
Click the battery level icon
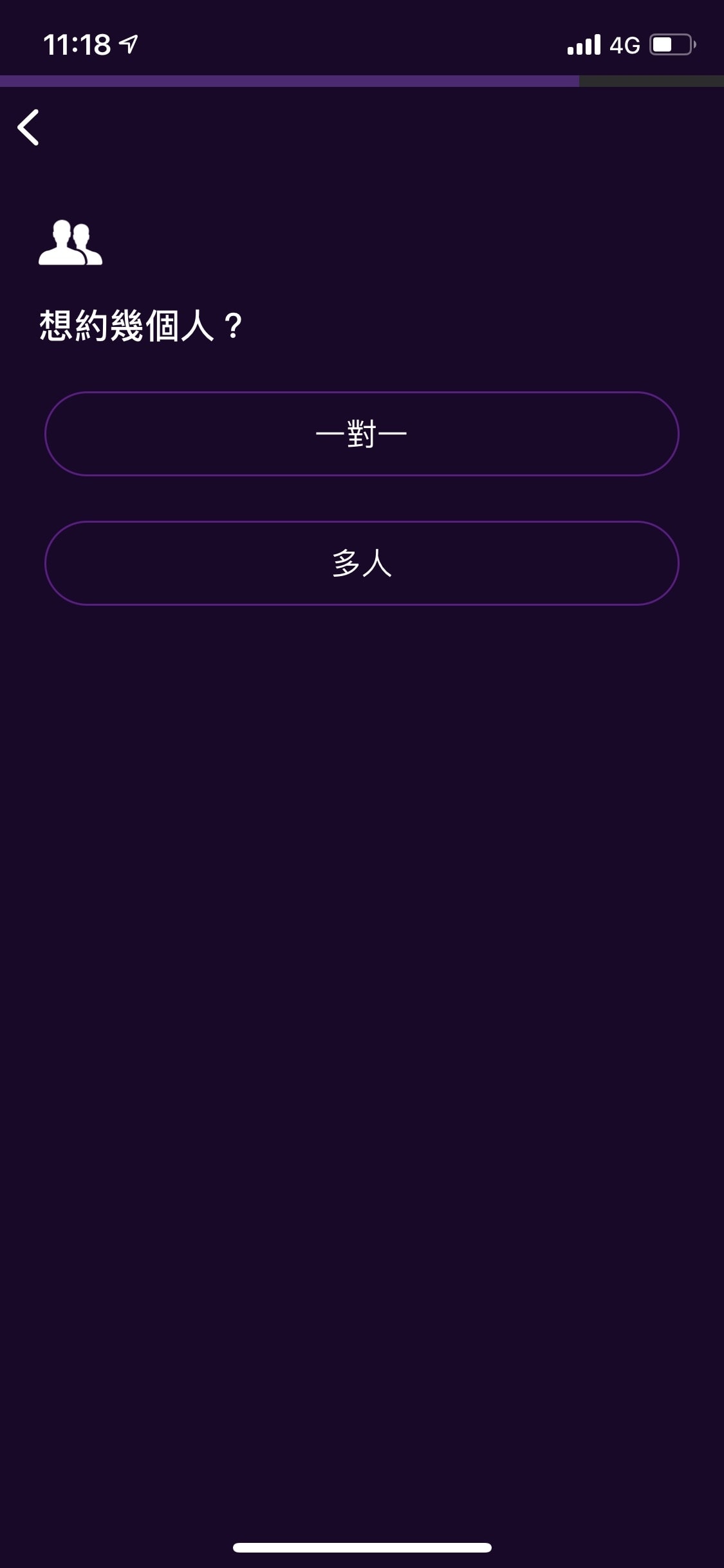pos(671,43)
